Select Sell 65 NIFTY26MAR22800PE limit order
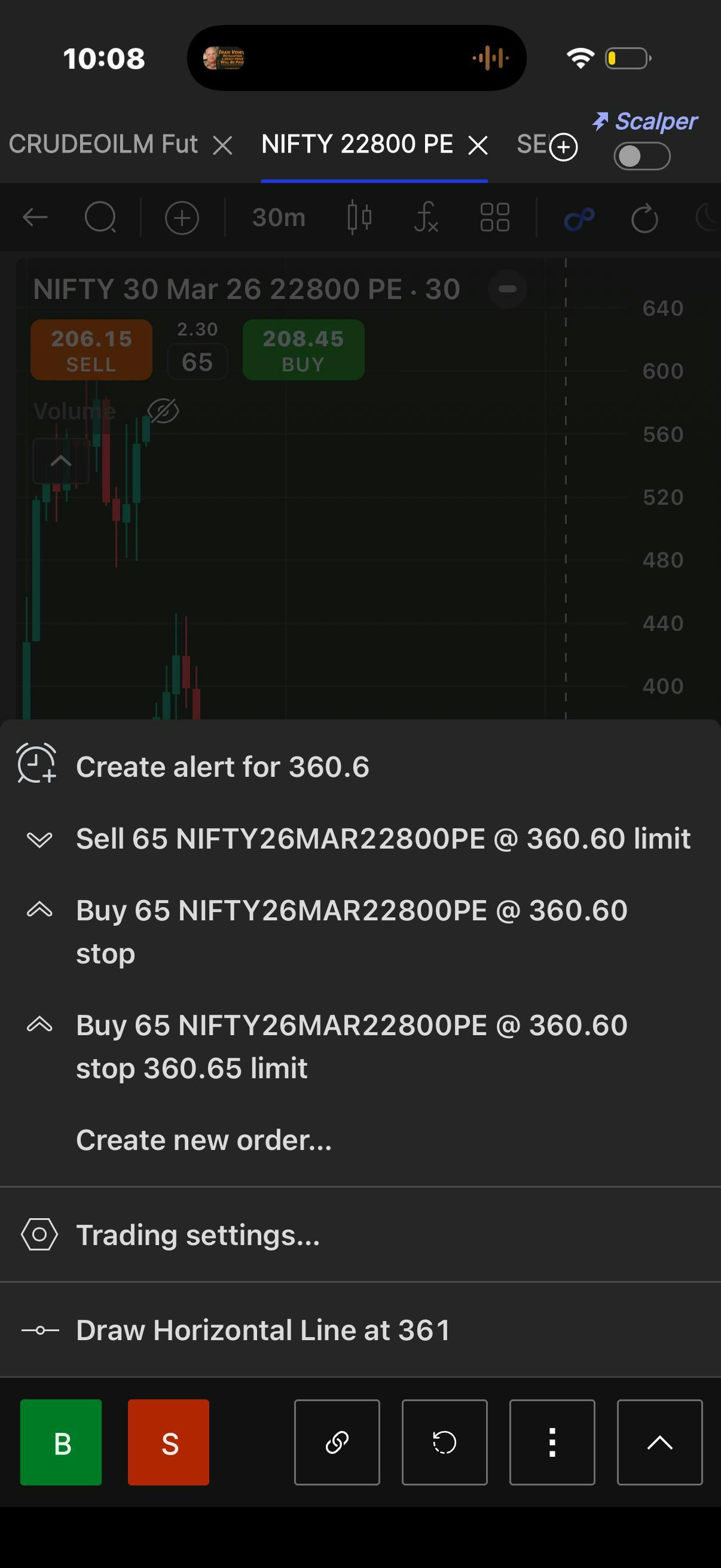Viewport: 721px width, 1568px height. (360, 838)
